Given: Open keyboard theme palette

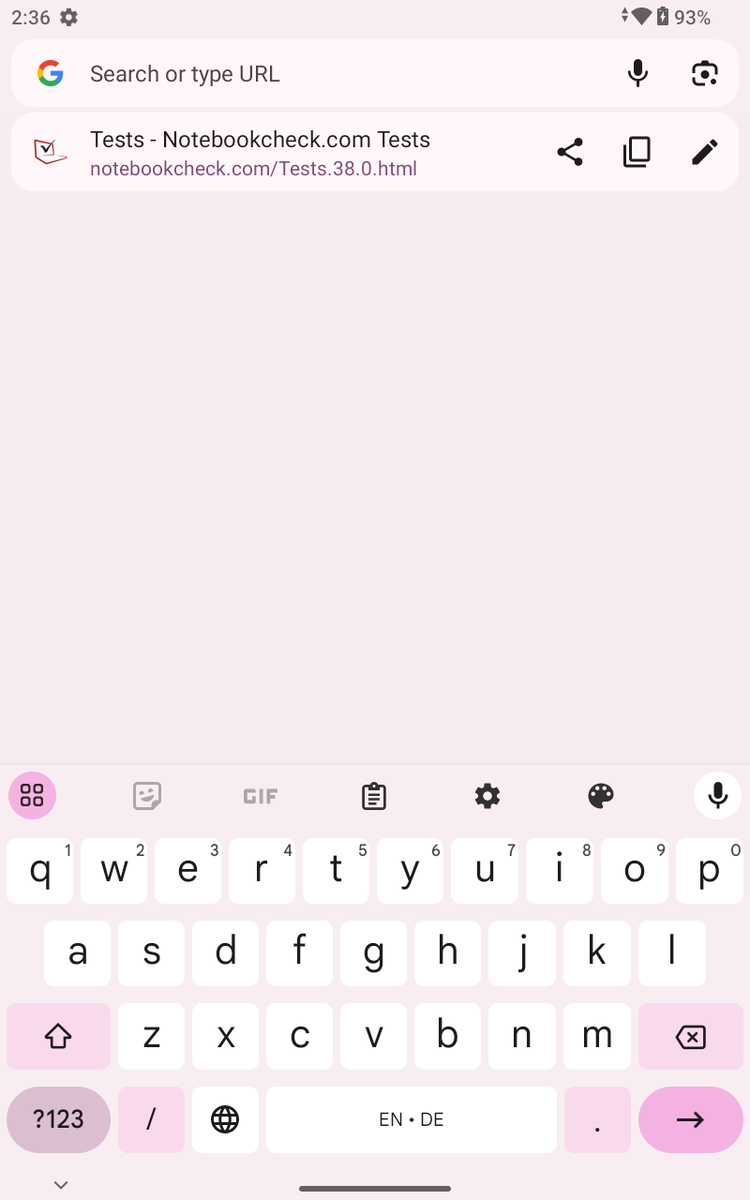Looking at the screenshot, I should pyautogui.click(x=600, y=796).
